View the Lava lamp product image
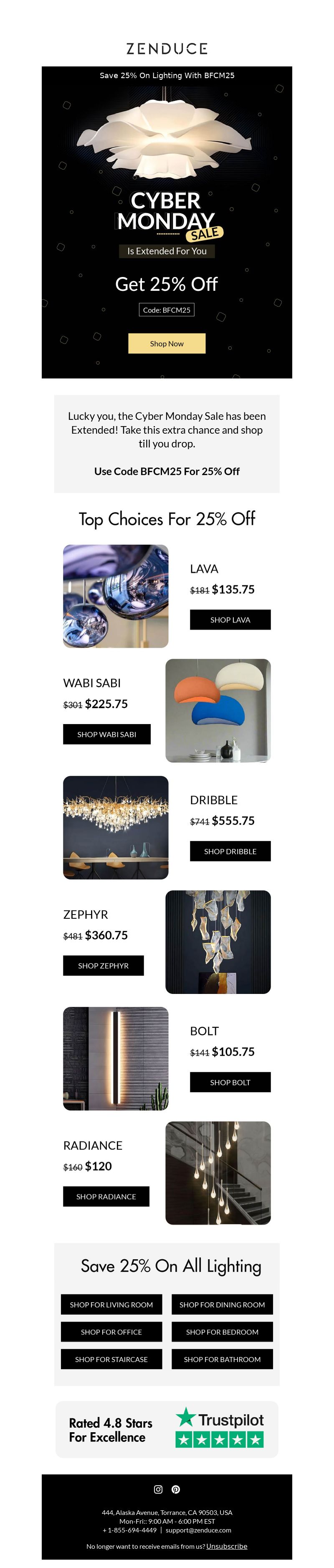Image resolution: width=334 pixels, height=1568 pixels. (x=116, y=596)
